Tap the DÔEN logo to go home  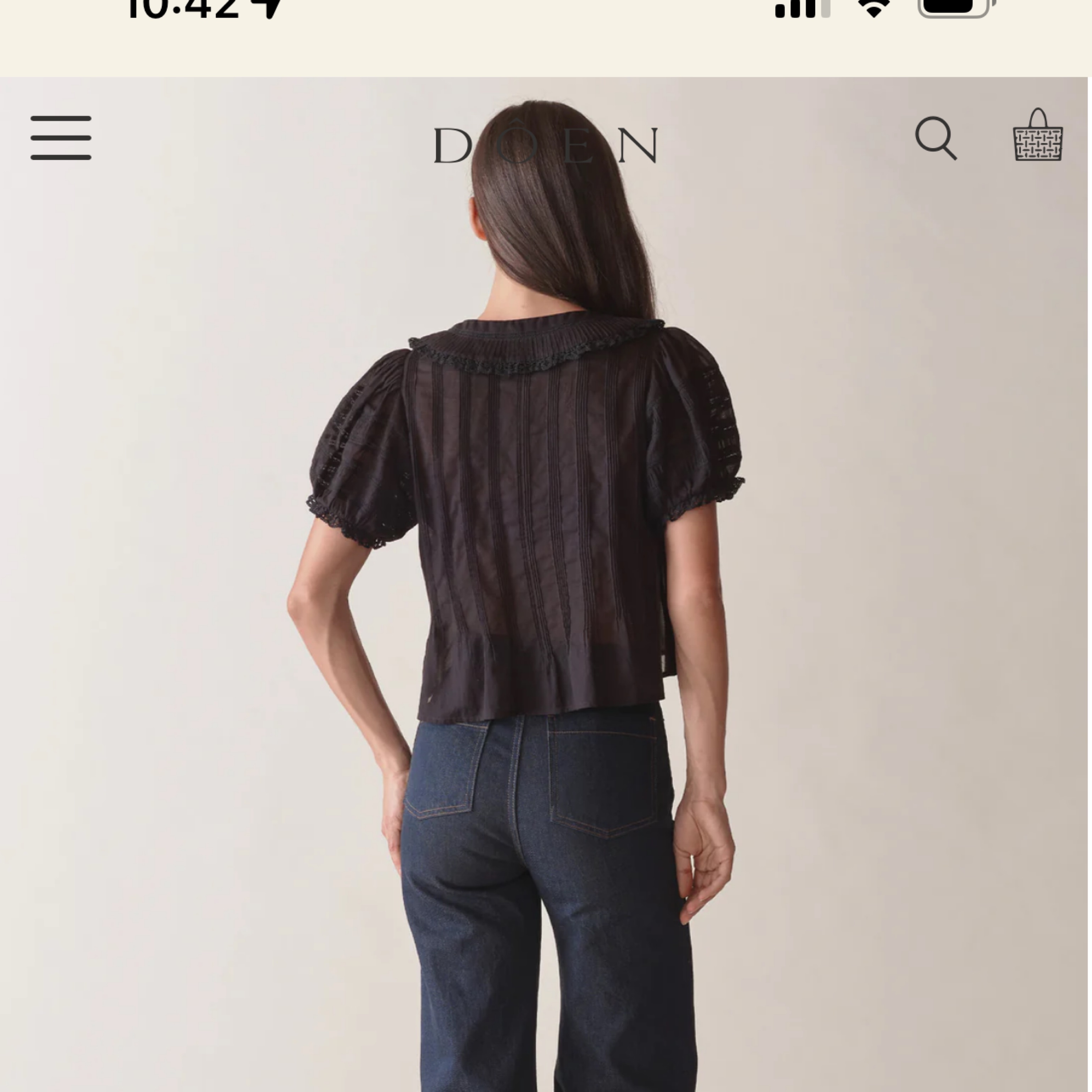click(x=545, y=145)
